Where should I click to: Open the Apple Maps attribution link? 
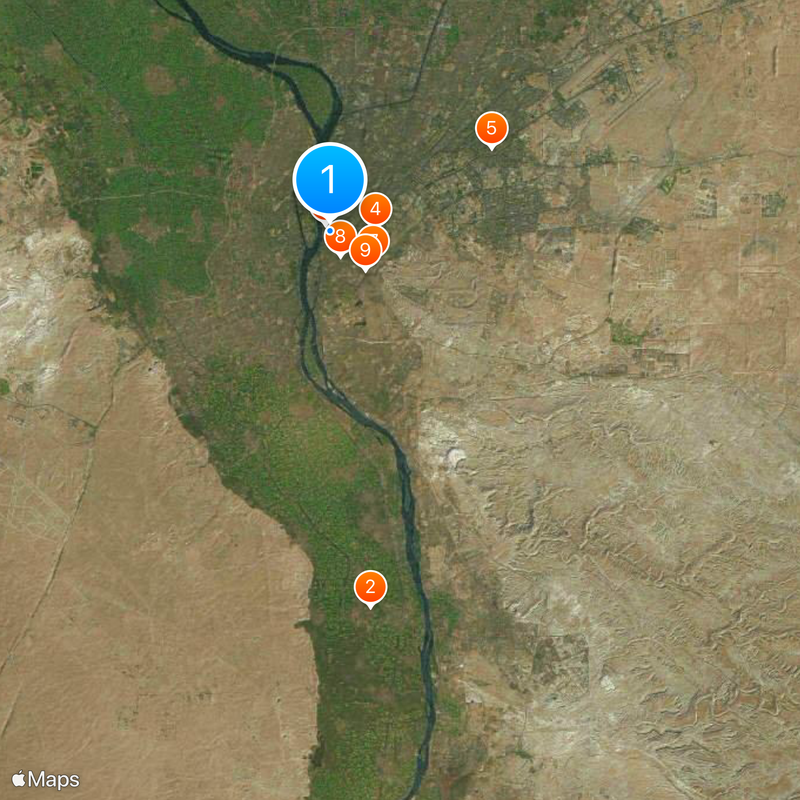(46, 779)
